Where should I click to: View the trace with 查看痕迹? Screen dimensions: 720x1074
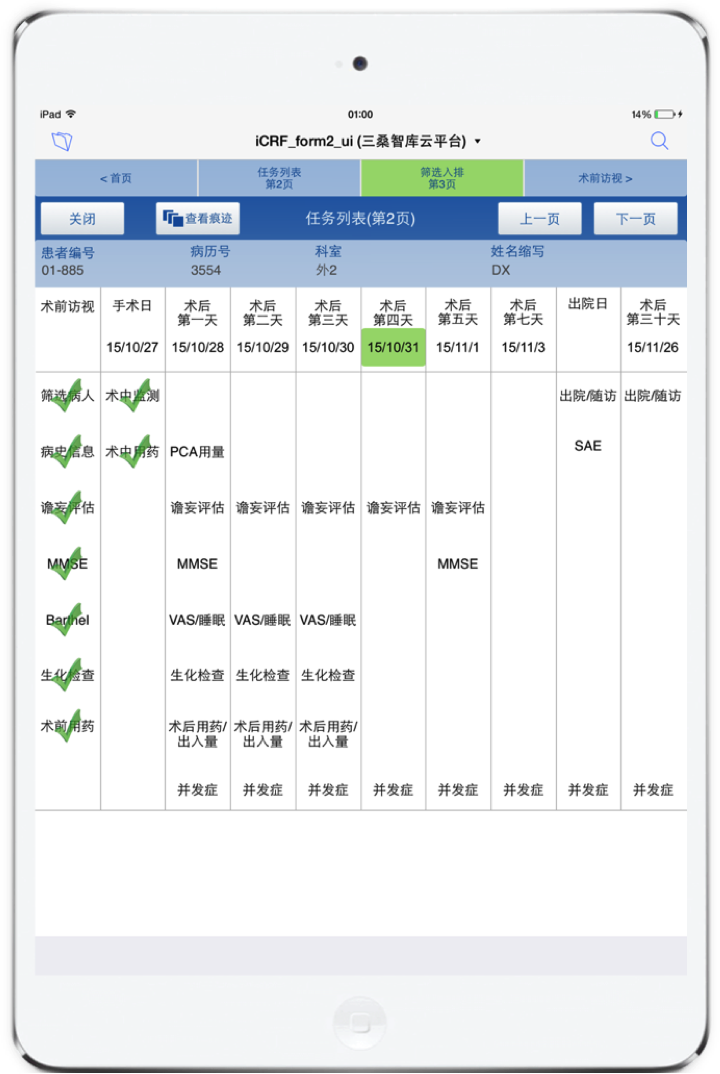pyautogui.click(x=198, y=218)
